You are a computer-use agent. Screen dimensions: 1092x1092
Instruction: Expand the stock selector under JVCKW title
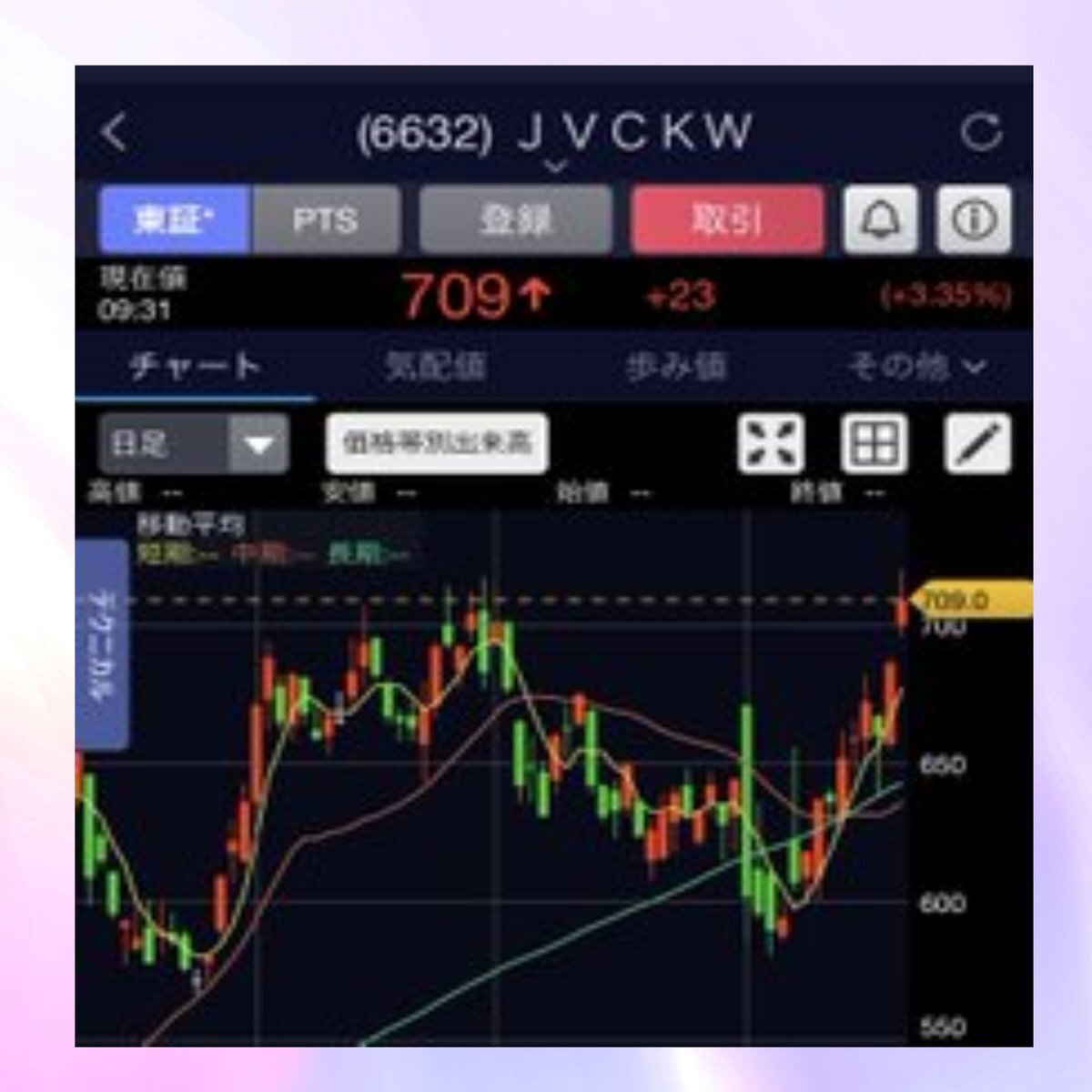[555, 167]
